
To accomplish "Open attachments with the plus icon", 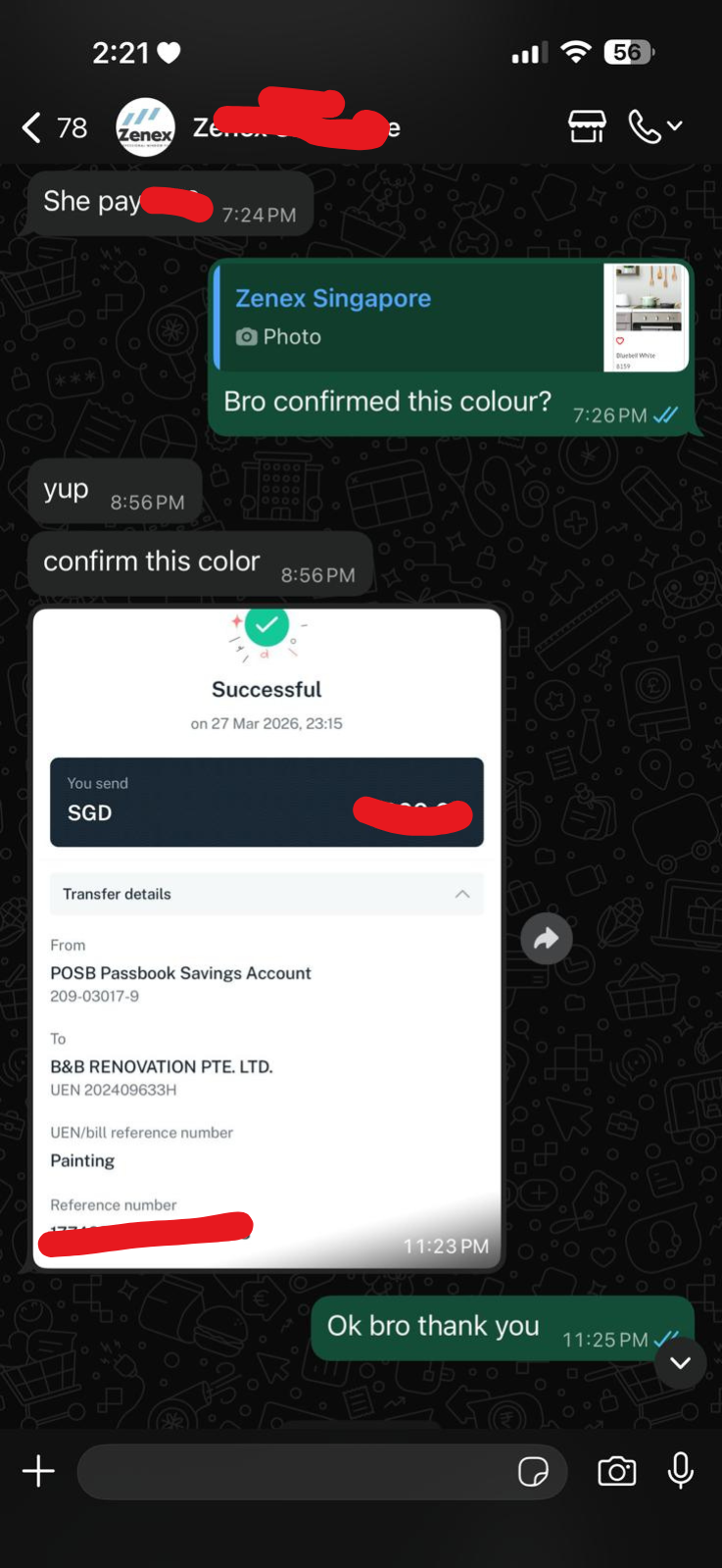I will click(38, 1471).
